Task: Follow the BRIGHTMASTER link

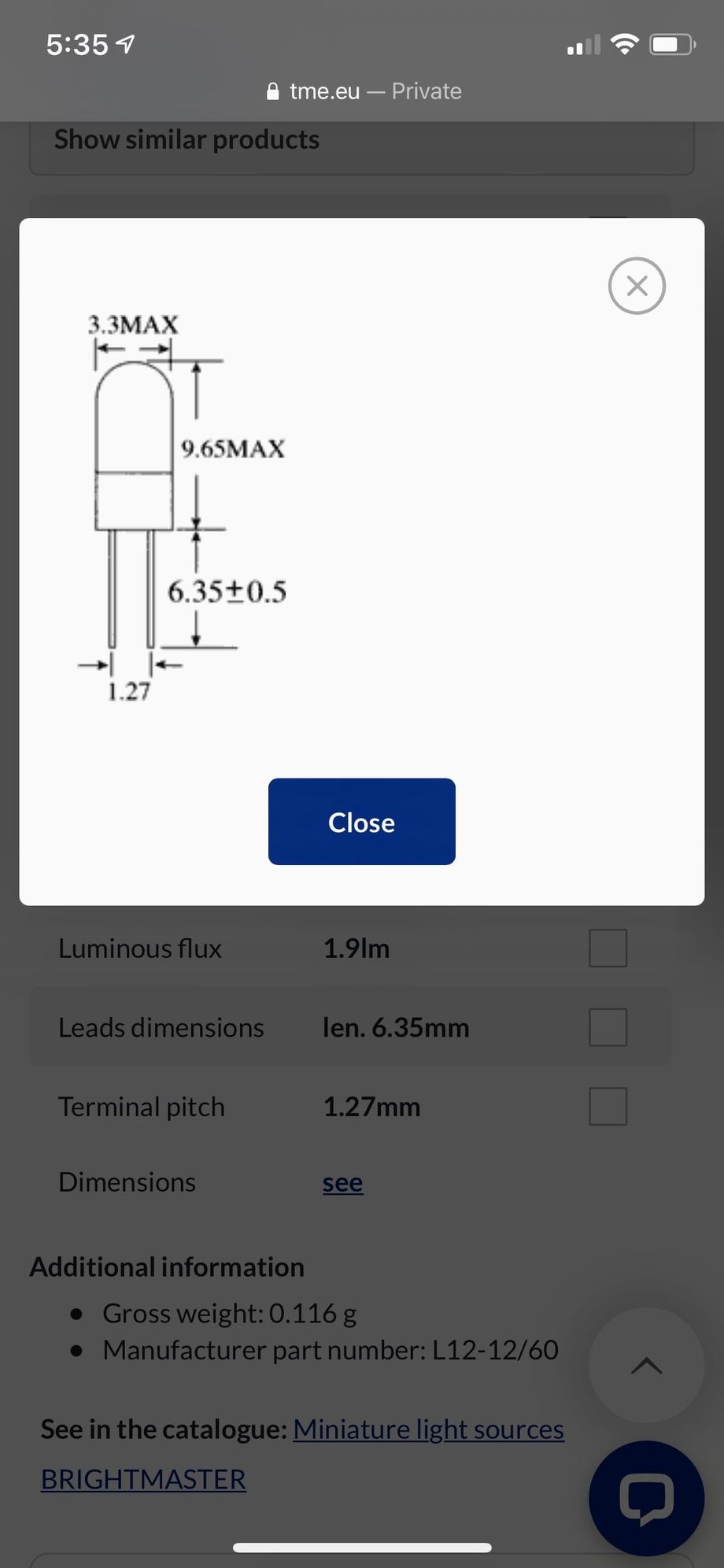Action: click(143, 1479)
